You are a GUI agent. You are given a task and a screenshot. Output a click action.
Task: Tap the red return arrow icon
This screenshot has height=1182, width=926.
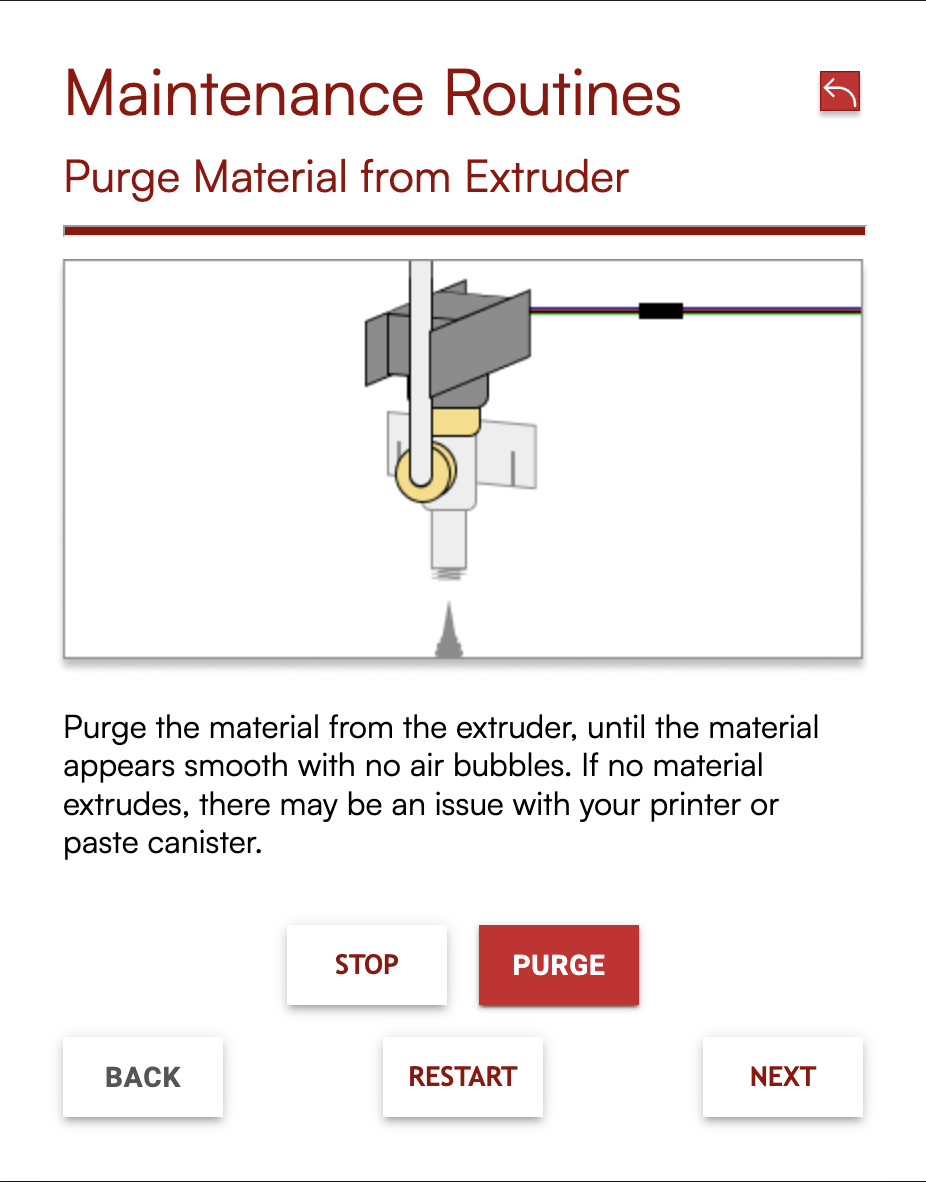click(x=839, y=93)
